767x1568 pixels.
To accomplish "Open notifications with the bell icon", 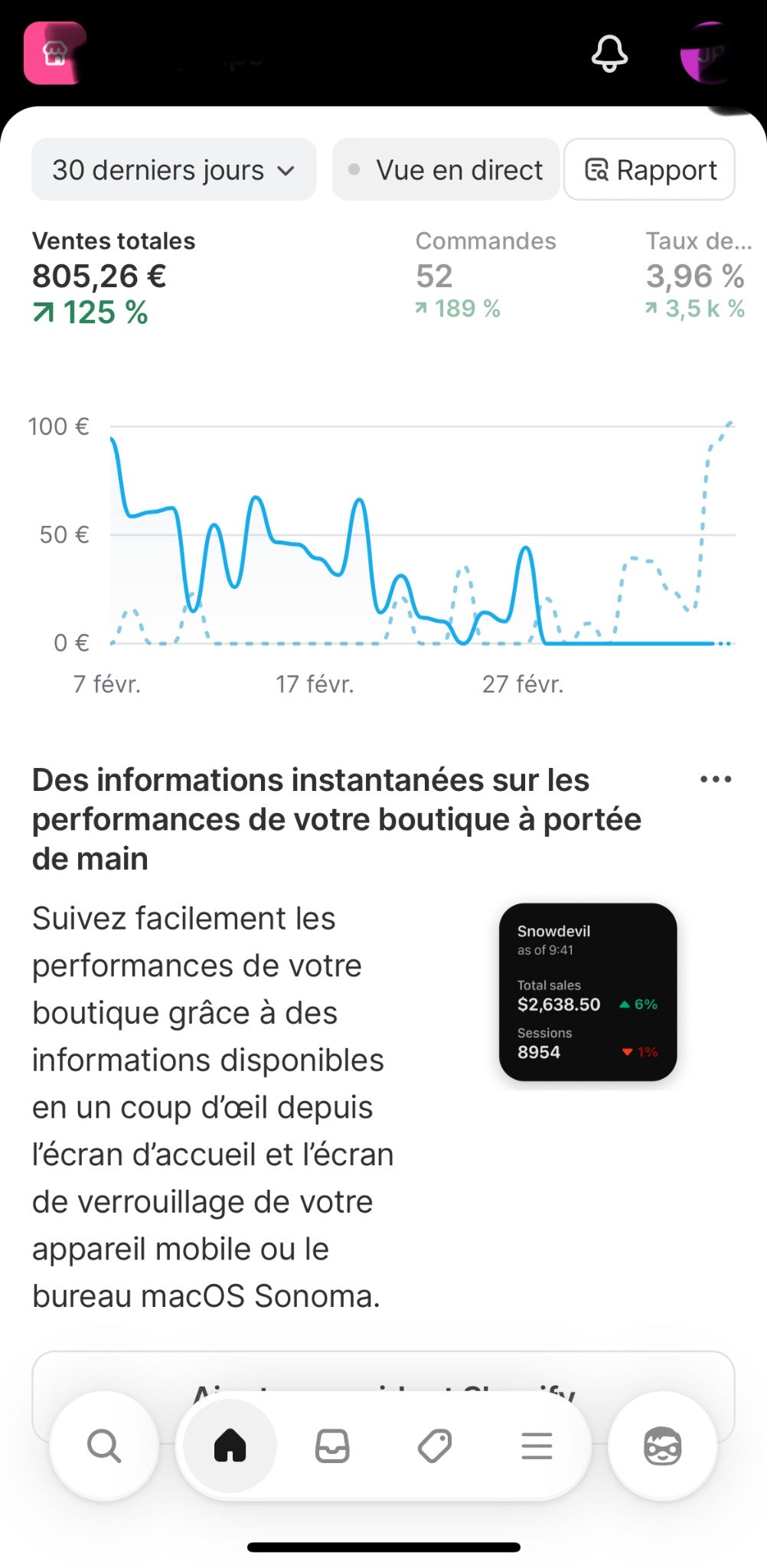I will tap(609, 54).
